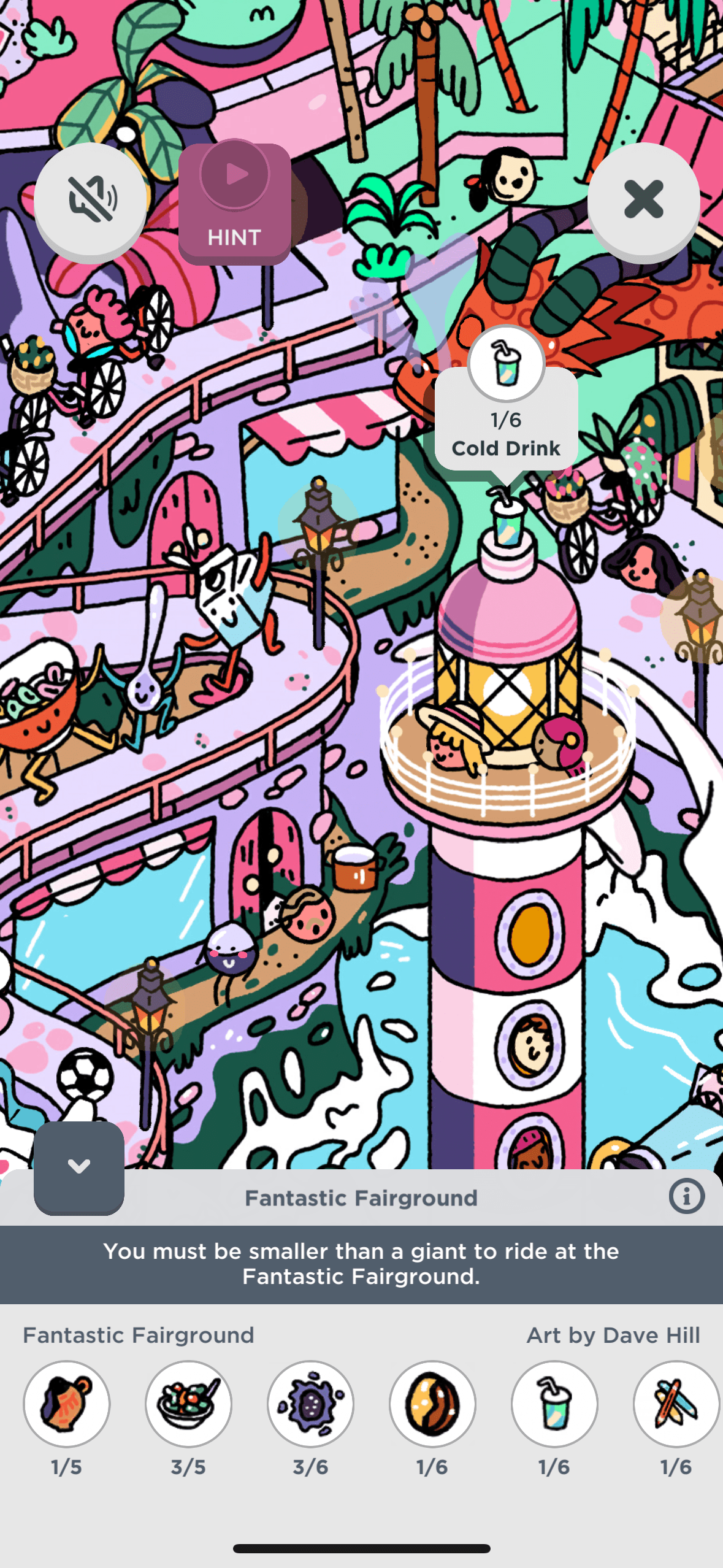Select the purple geode item, 3/6
Image resolution: width=723 pixels, height=1568 pixels.
point(310,1404)
